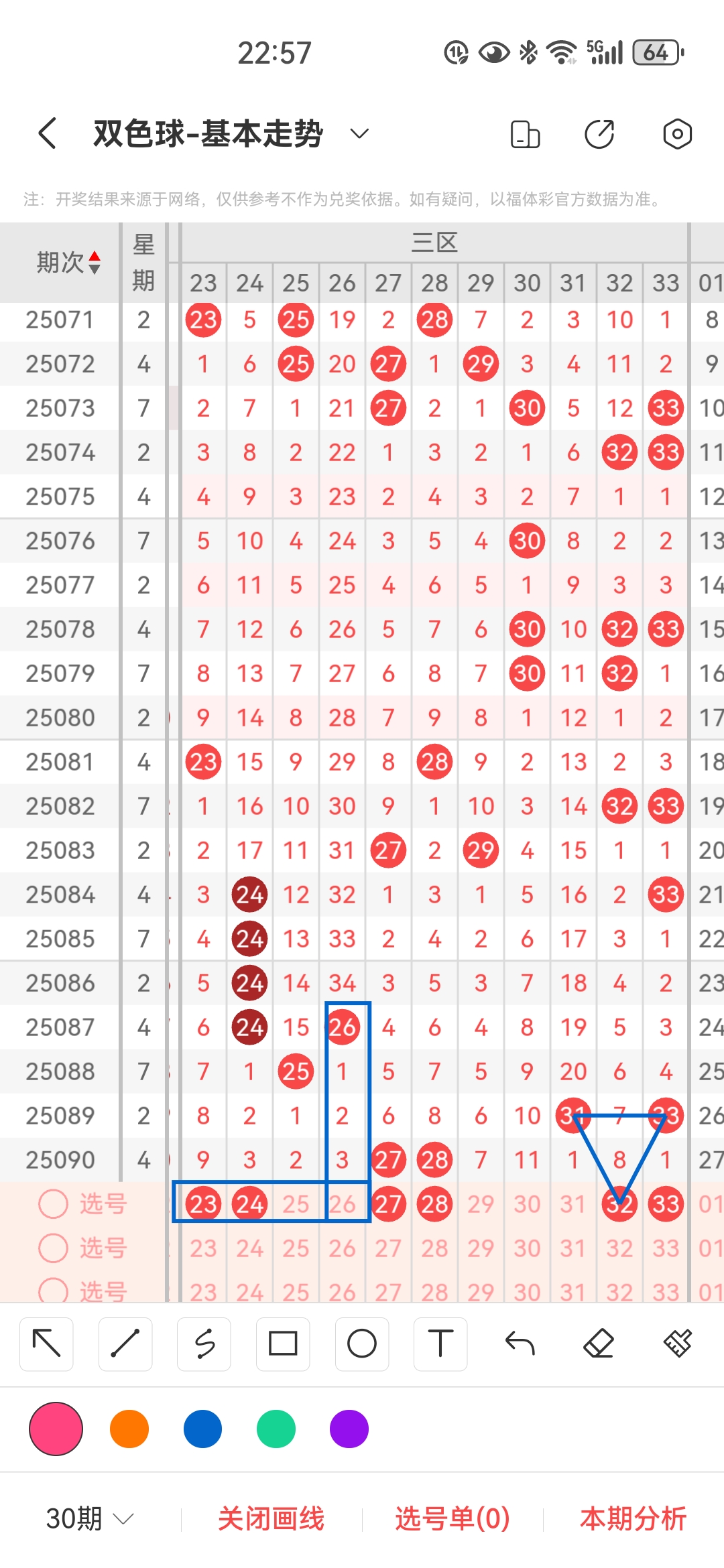This screenshot has width=724, height=1568.
Task: Select the text tool
Action: pos(440,1344)
